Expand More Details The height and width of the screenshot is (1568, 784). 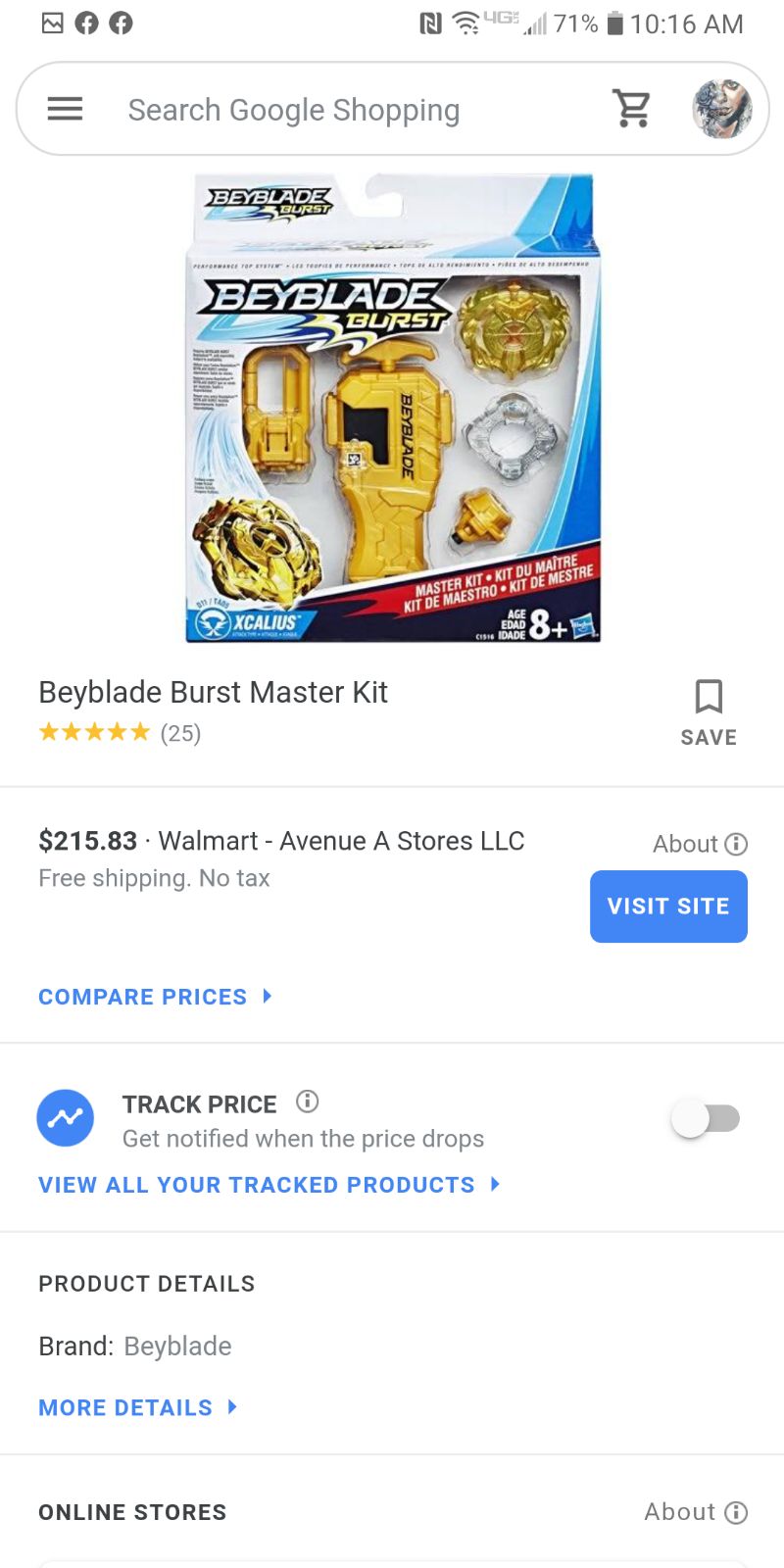(x=137, y=1407)
